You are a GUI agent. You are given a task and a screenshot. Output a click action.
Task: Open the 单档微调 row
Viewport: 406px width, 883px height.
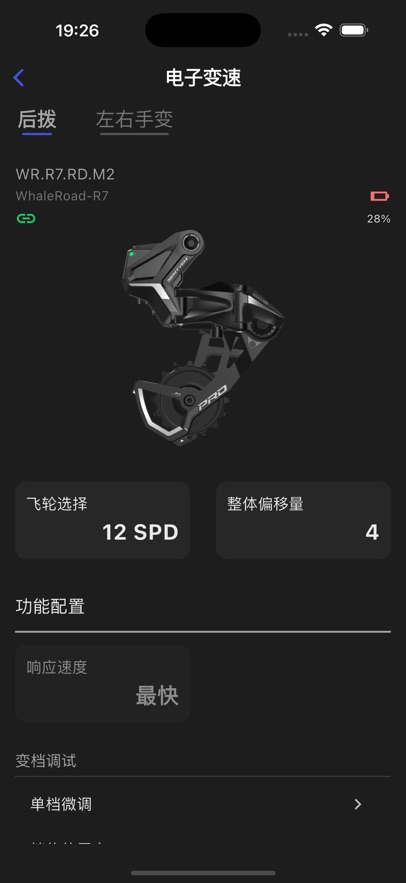point(203,804)
